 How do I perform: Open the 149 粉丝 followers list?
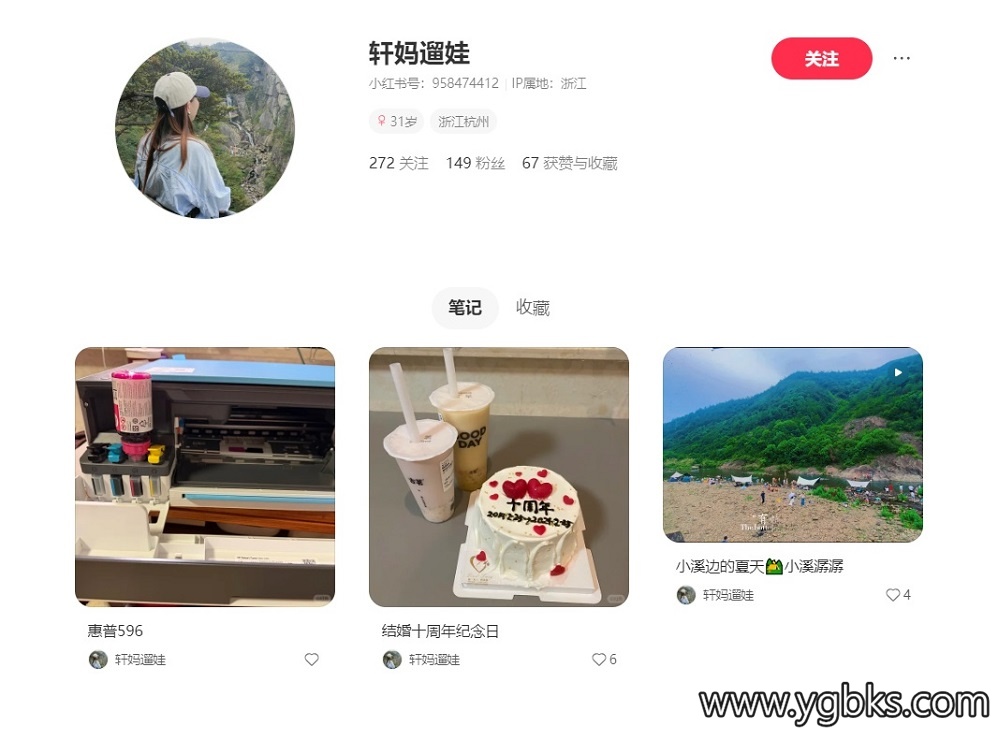(x=475, y=163)
